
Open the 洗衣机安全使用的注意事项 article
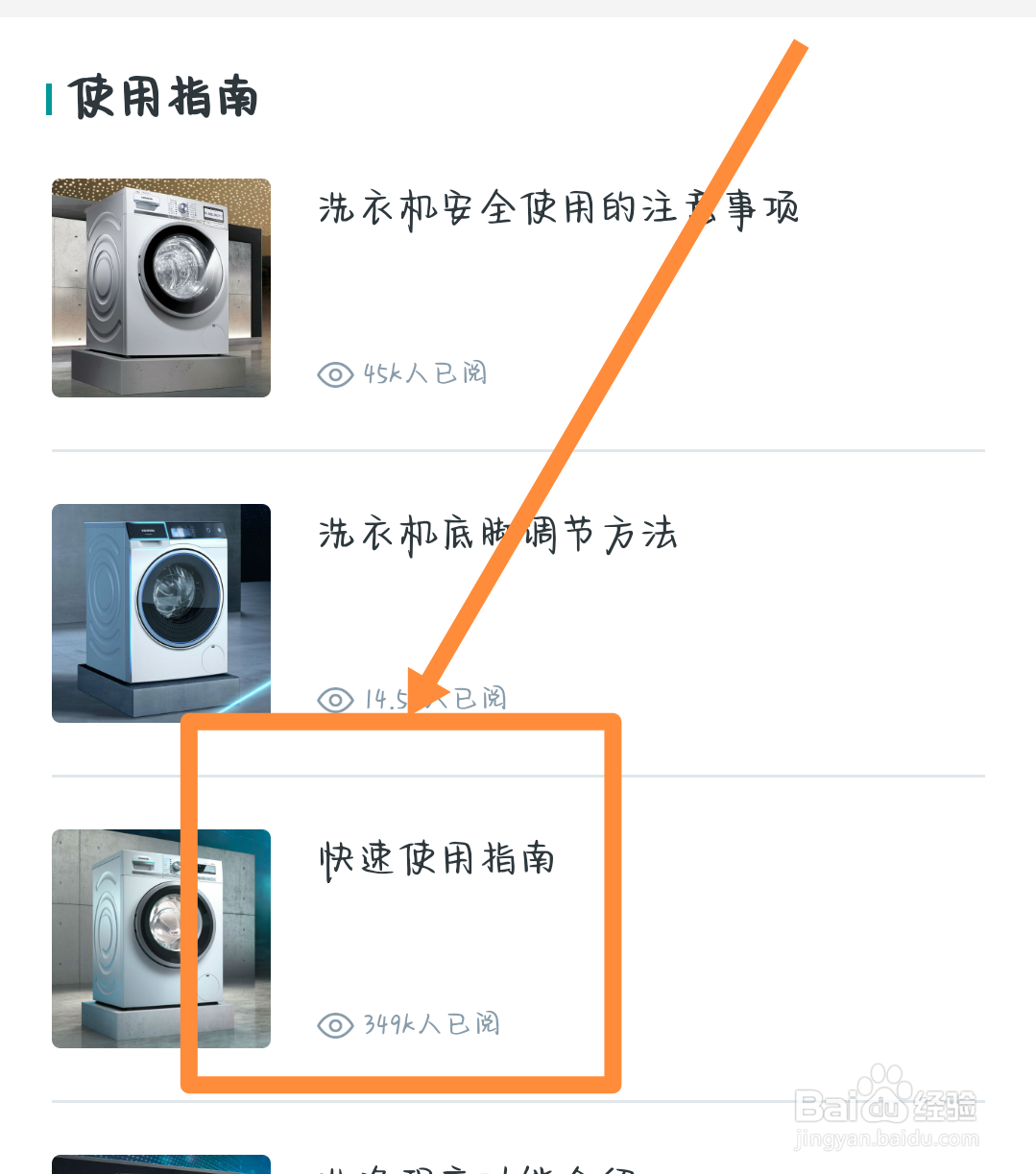[x=557, y=207]
